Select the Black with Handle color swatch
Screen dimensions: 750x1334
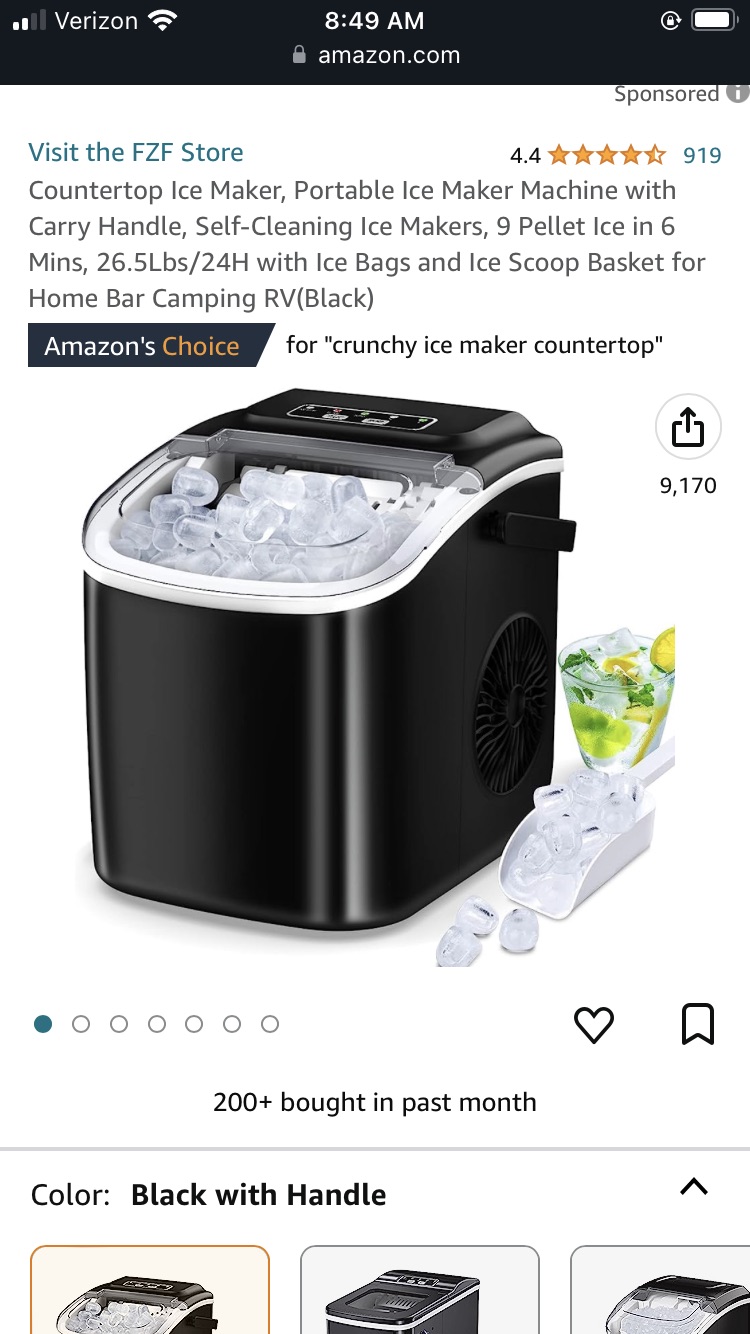[x=150, y=1292]
